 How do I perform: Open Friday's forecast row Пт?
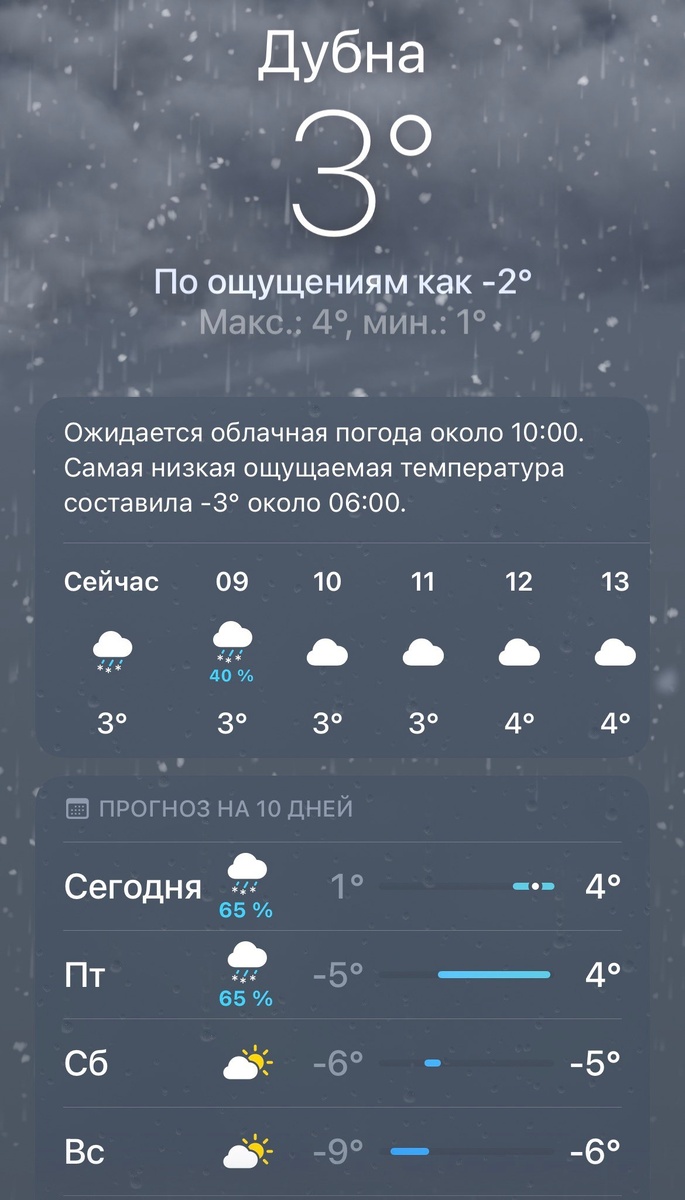[342, 975]
